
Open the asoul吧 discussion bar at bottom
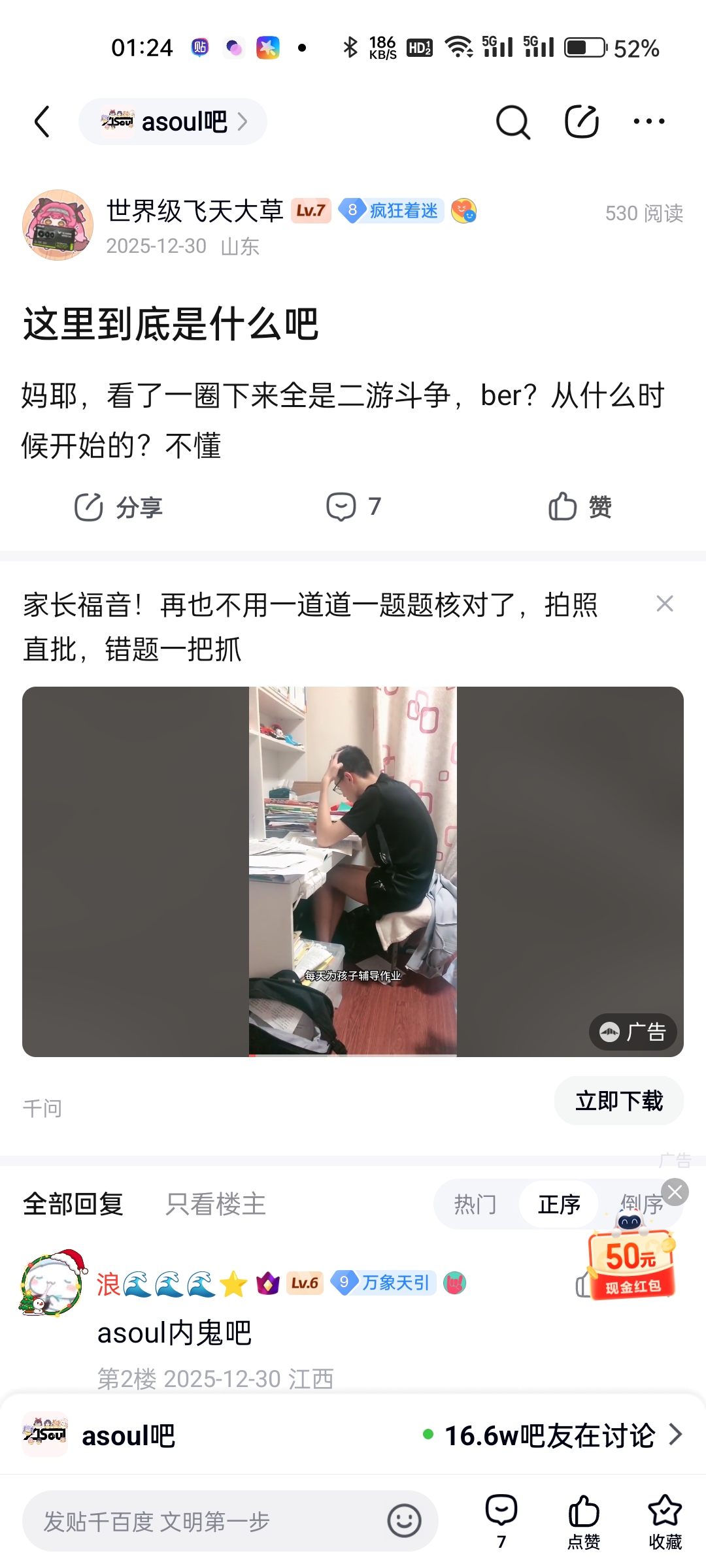click(x=353, y=1435)
